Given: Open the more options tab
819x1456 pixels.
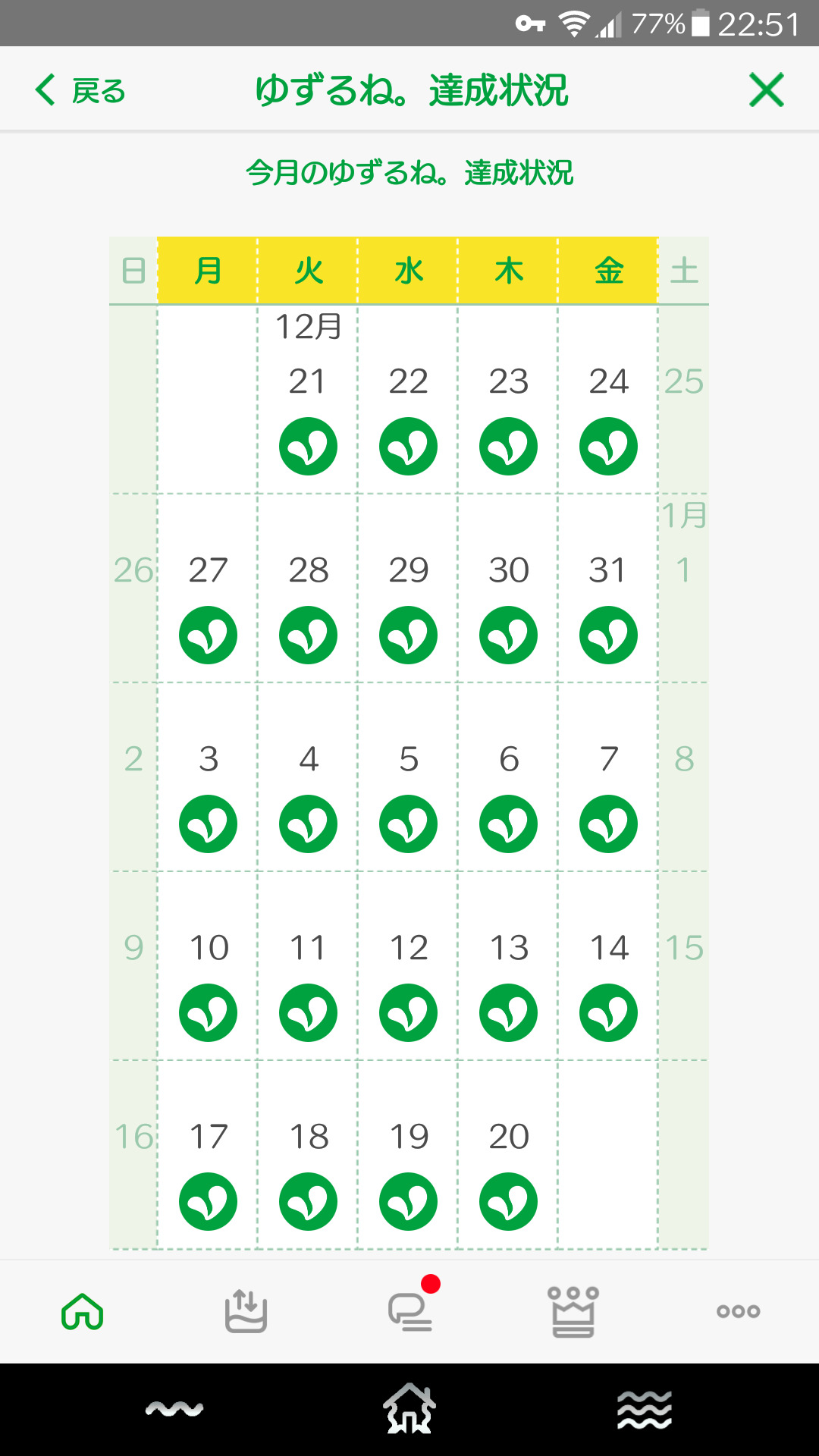Looking at the screenshot, I should tap(738, 1311).
